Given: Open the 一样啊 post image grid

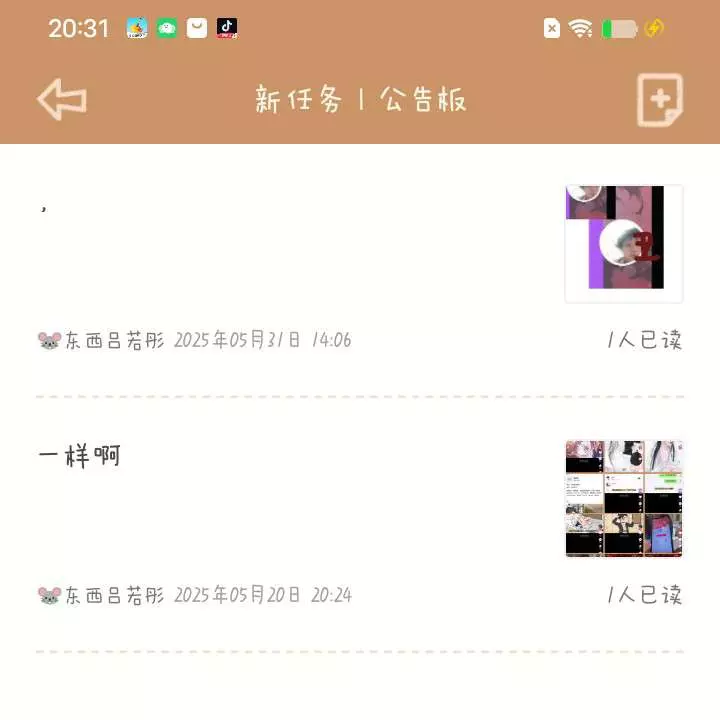Looking at the screenshot, I should coord(624,498).
